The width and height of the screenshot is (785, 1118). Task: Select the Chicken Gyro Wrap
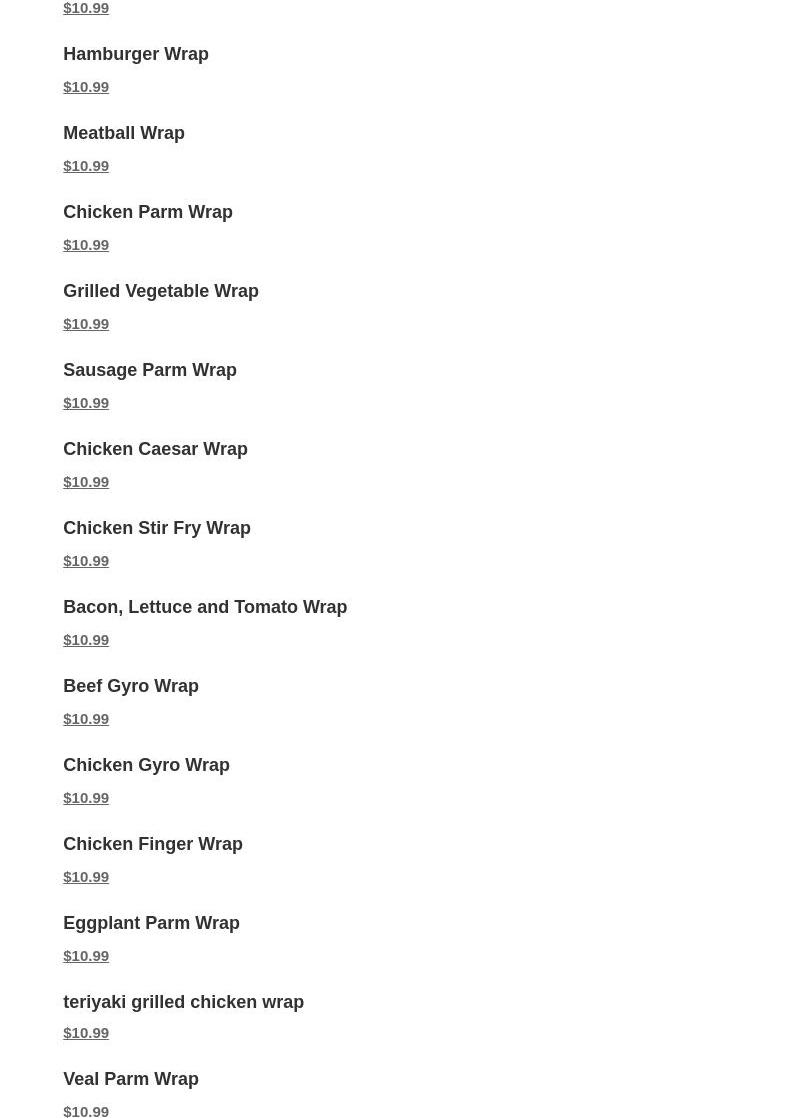(146, 765)
